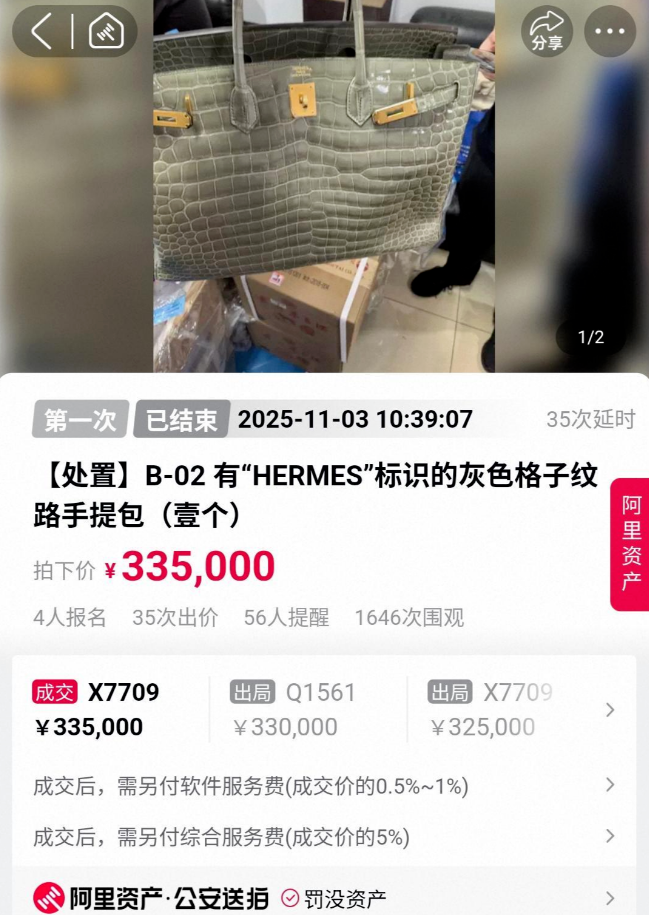Open the 阿里资产 side tab

coord(630,544)
